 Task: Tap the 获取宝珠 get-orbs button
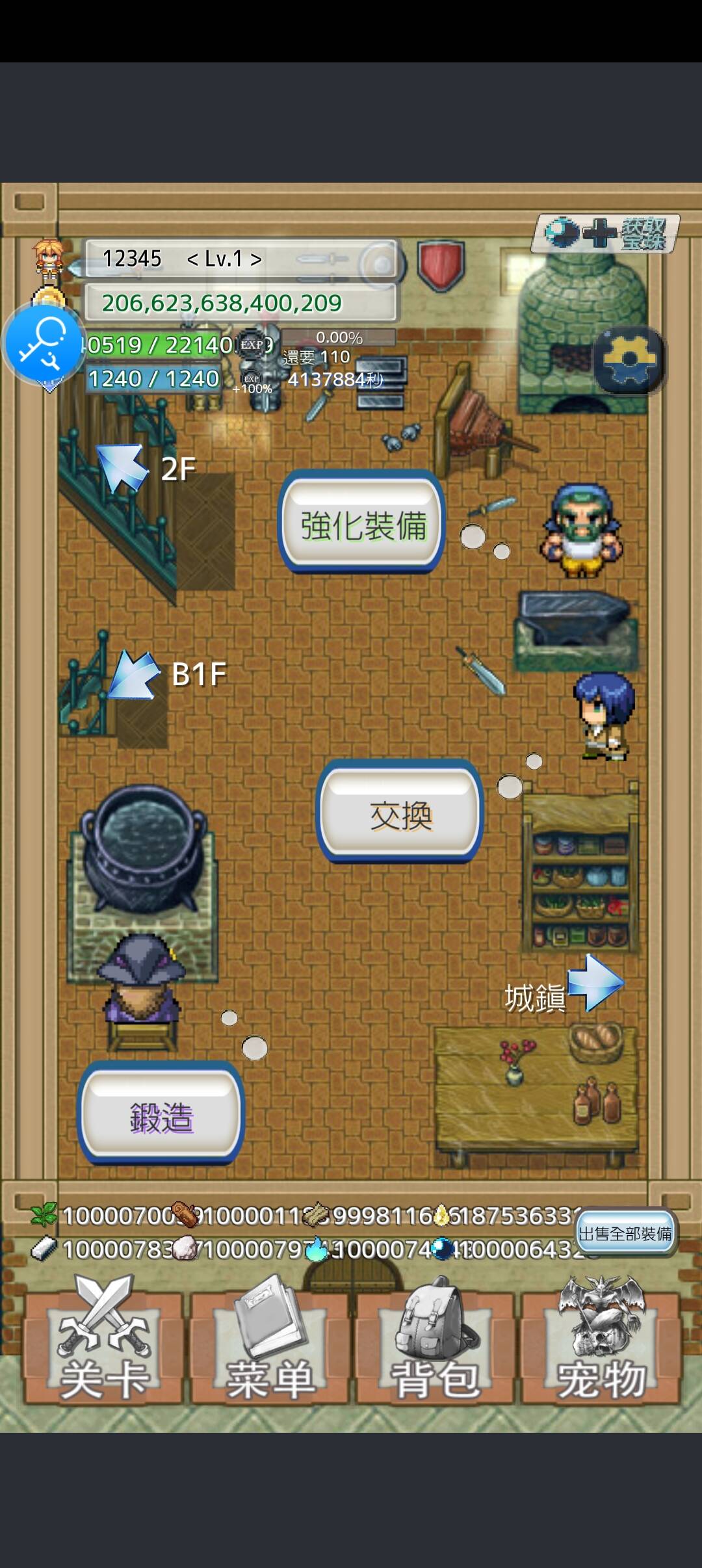[606, 233]
